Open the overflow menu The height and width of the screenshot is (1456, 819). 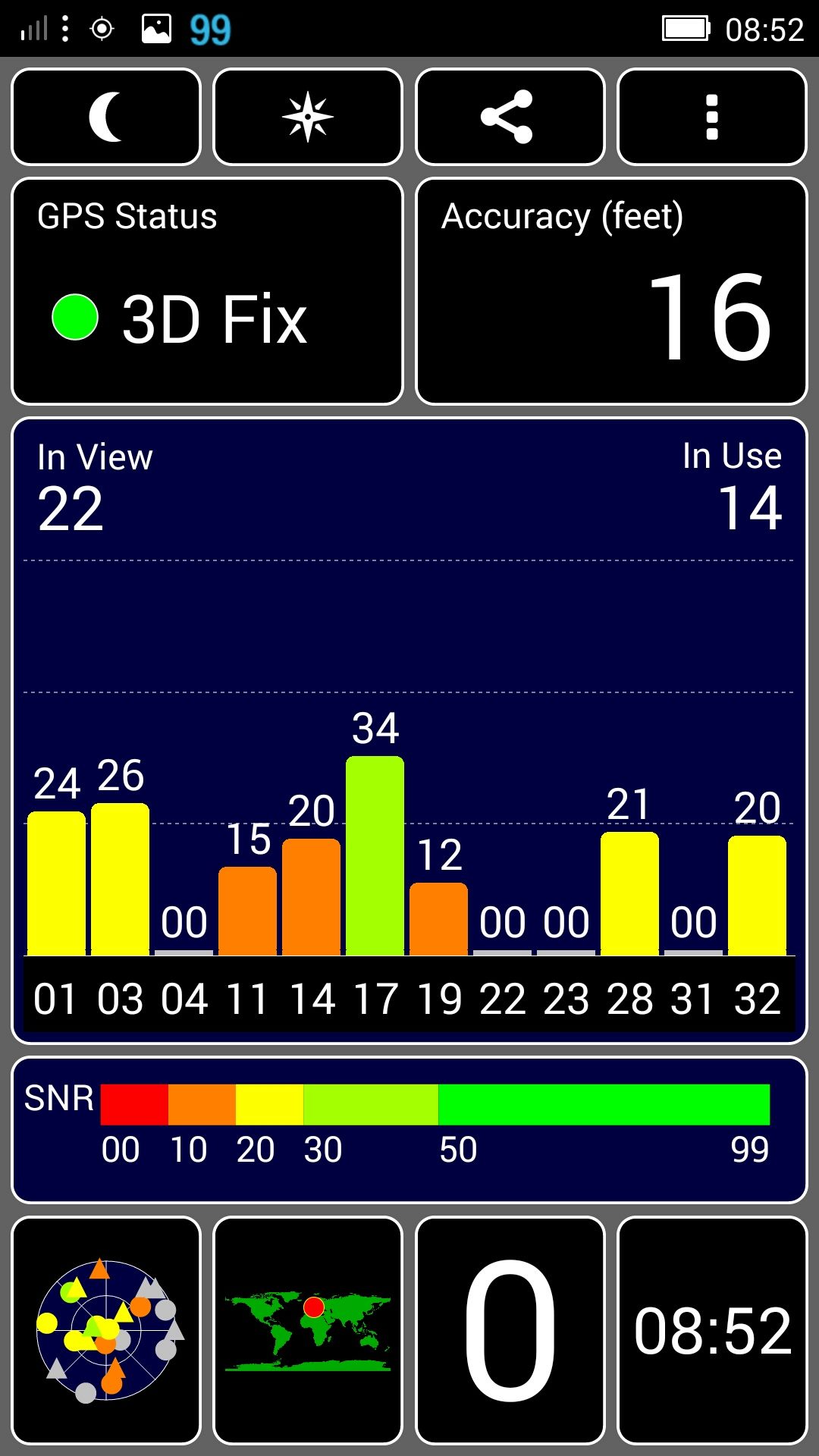pyautogui.click(x=711, y=117)
